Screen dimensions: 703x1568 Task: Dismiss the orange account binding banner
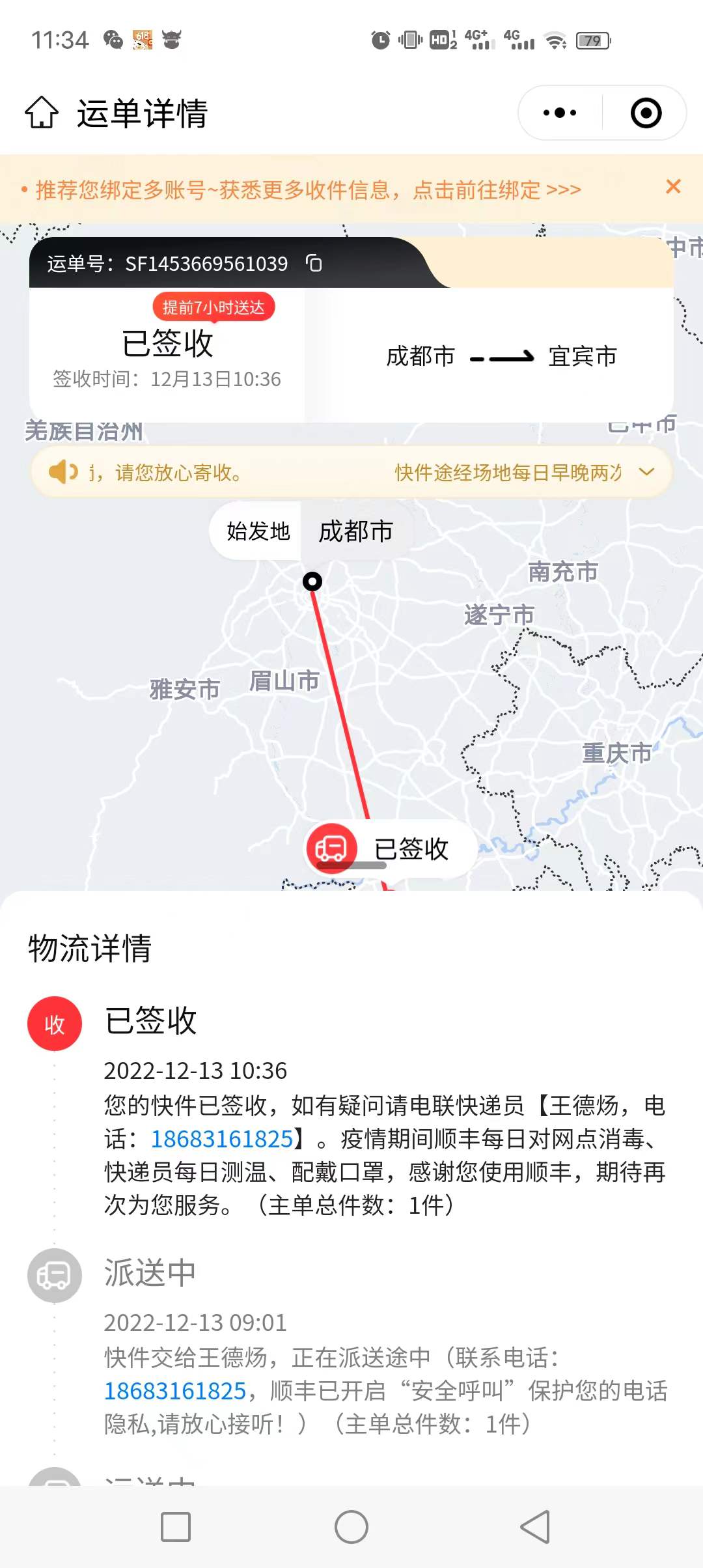click(673, 187)
